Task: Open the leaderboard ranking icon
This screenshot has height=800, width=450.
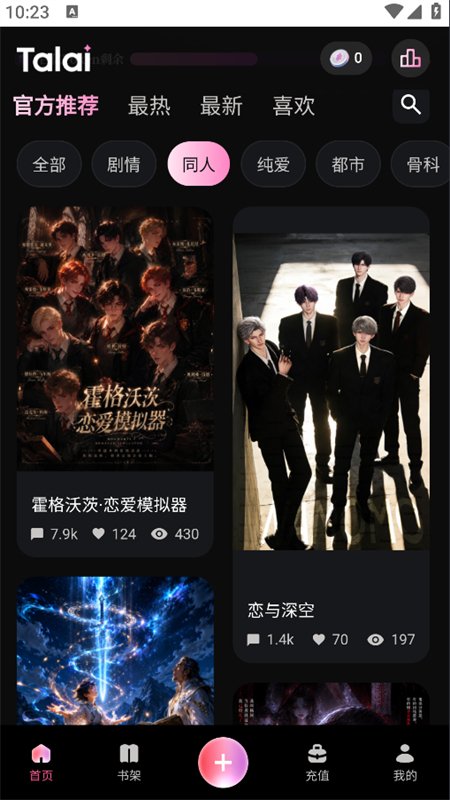Action: 410,58
